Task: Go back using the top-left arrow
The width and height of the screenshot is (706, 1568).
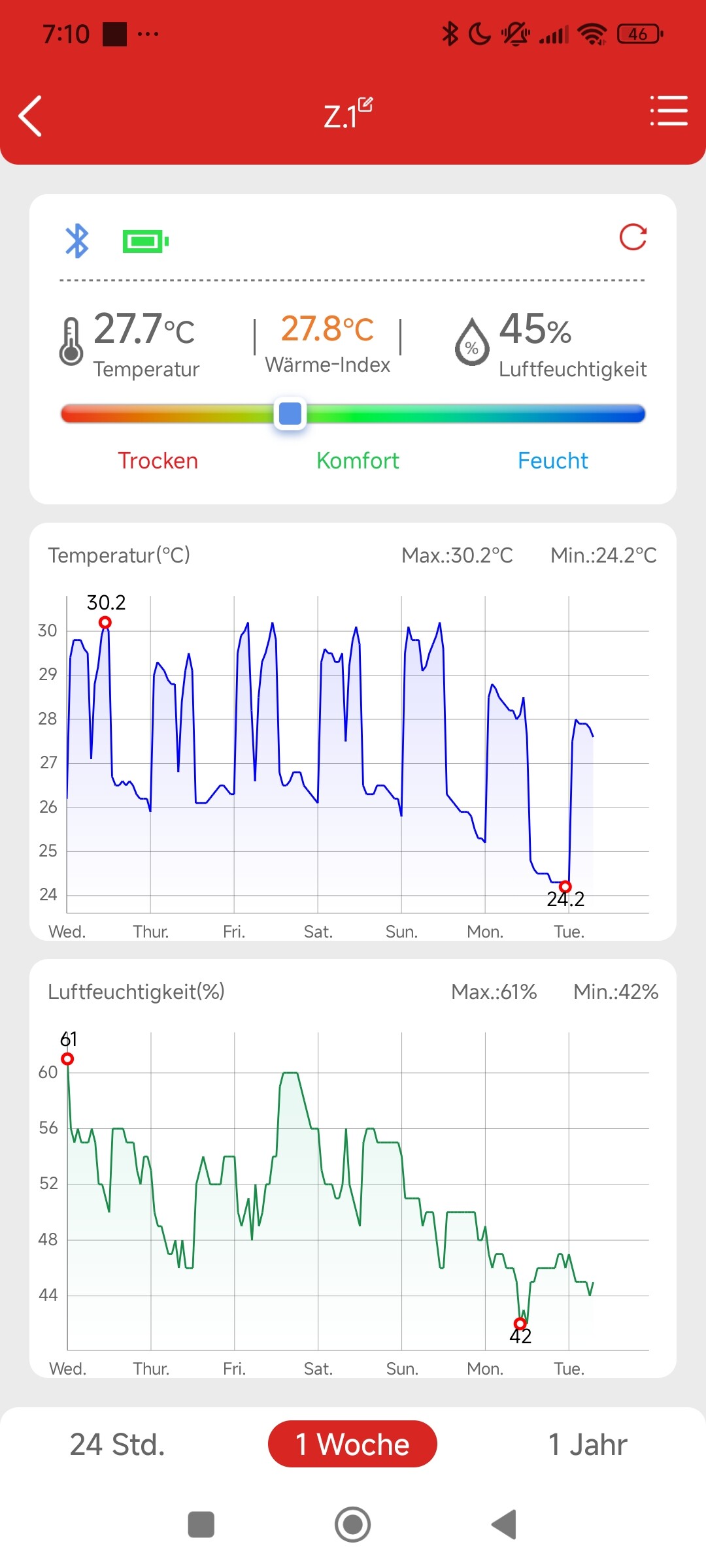Action: click(x=30, y=116)
